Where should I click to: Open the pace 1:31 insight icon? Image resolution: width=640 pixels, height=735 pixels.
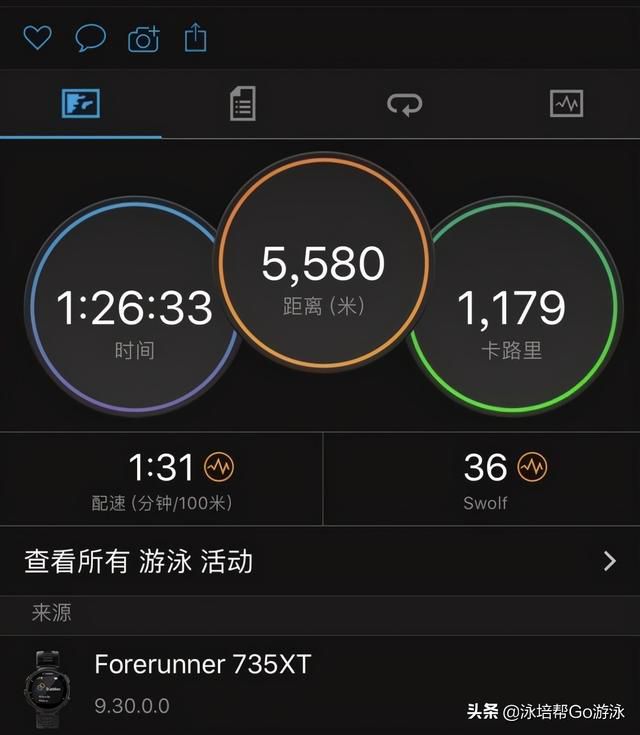tap(219, 466)
